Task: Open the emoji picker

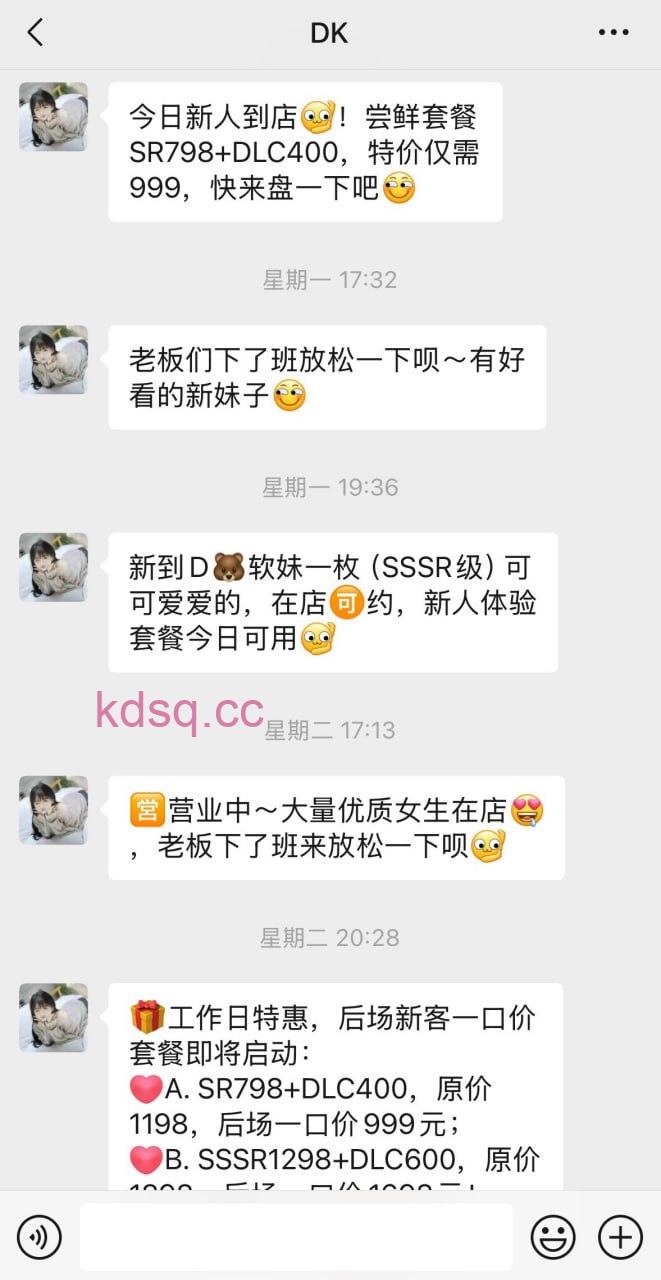Action: click(552, 1237)
